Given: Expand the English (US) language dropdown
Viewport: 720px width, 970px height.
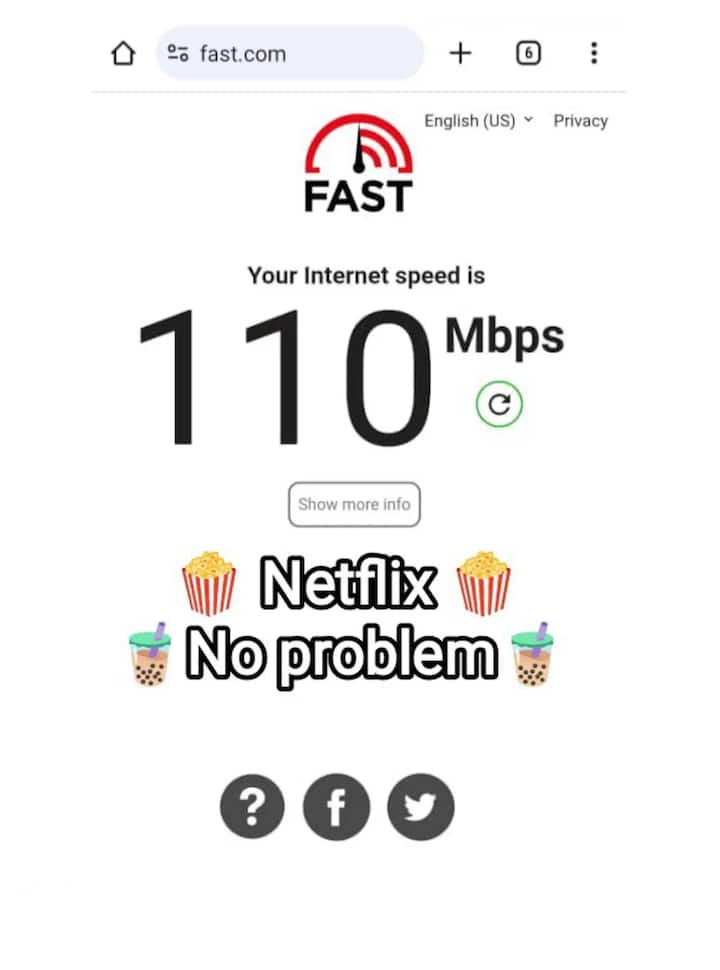Looking at the screenshot, I should 478,121.
